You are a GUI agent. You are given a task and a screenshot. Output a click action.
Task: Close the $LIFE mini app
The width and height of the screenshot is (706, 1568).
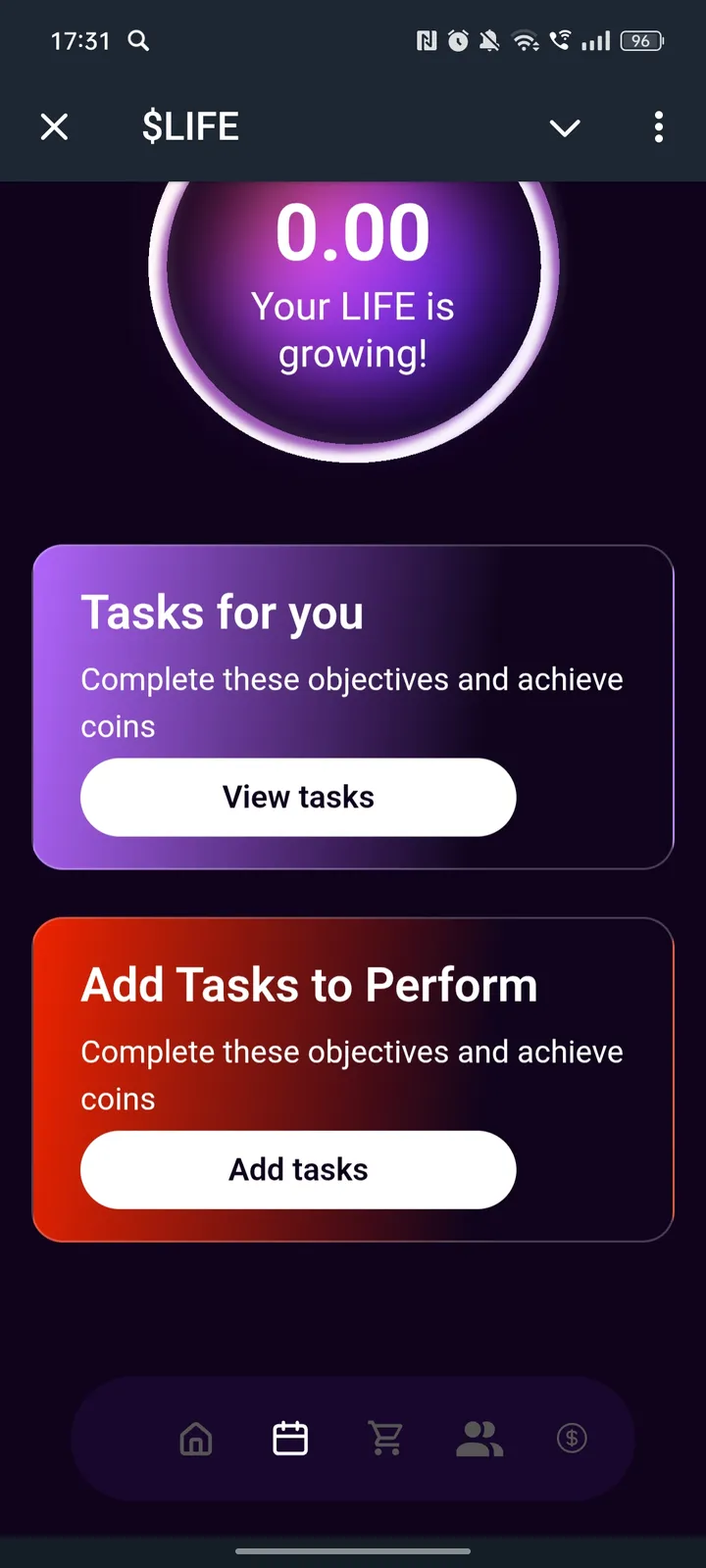pos(55,126)
